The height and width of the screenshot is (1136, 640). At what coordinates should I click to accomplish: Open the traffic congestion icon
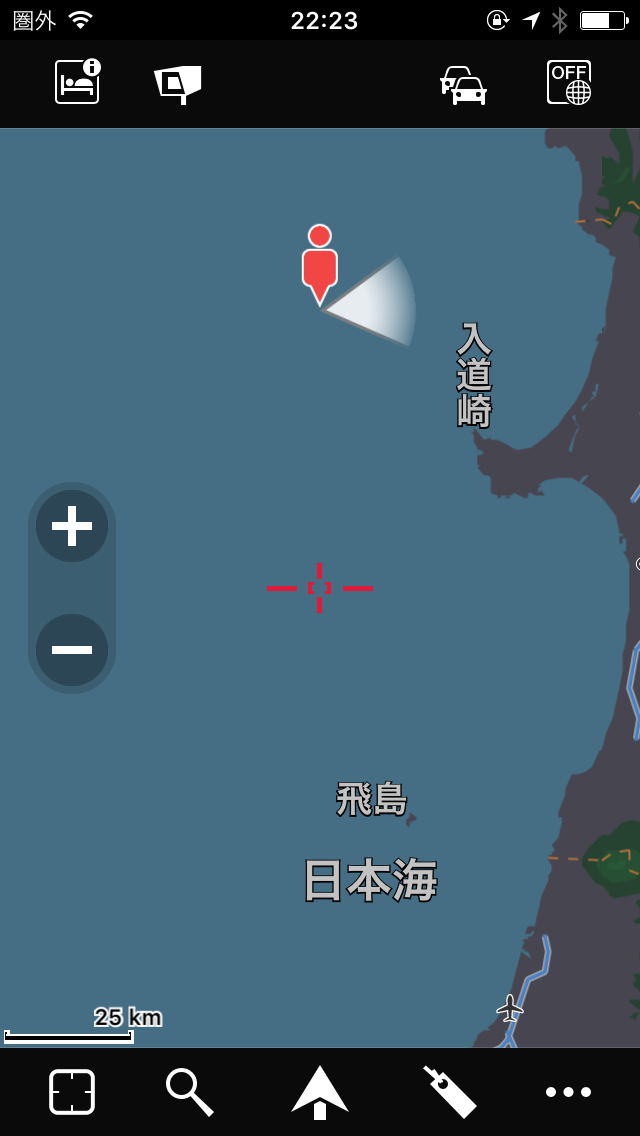[x=463, y=84]
